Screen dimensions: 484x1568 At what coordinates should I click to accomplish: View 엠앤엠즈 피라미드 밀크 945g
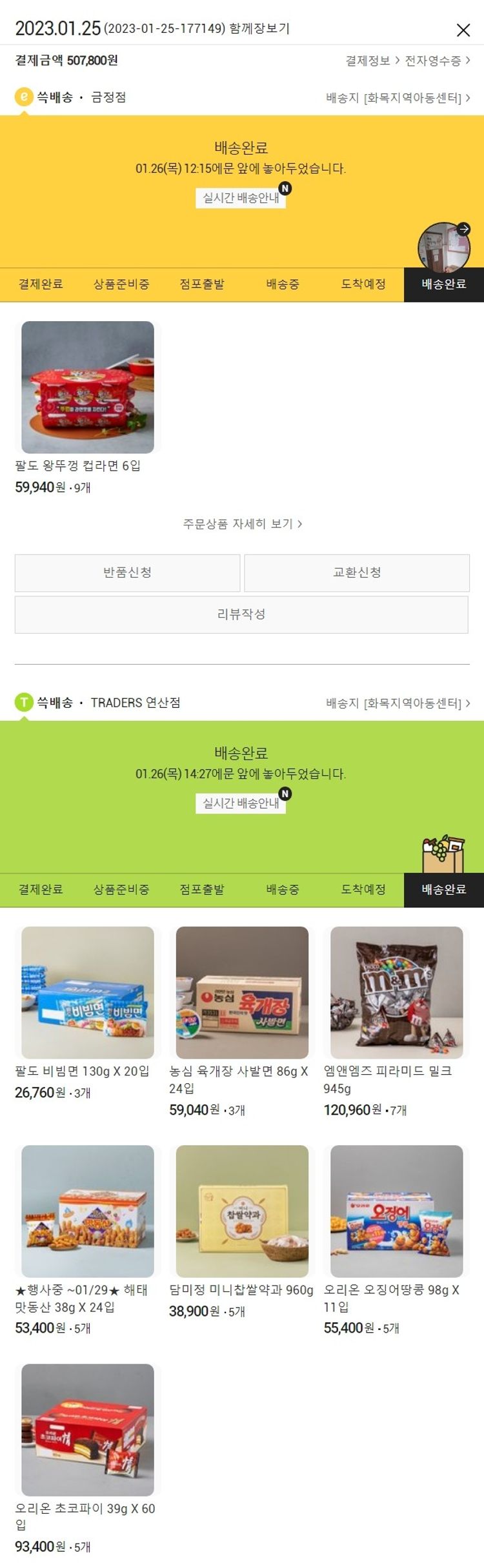click(396, 993)
